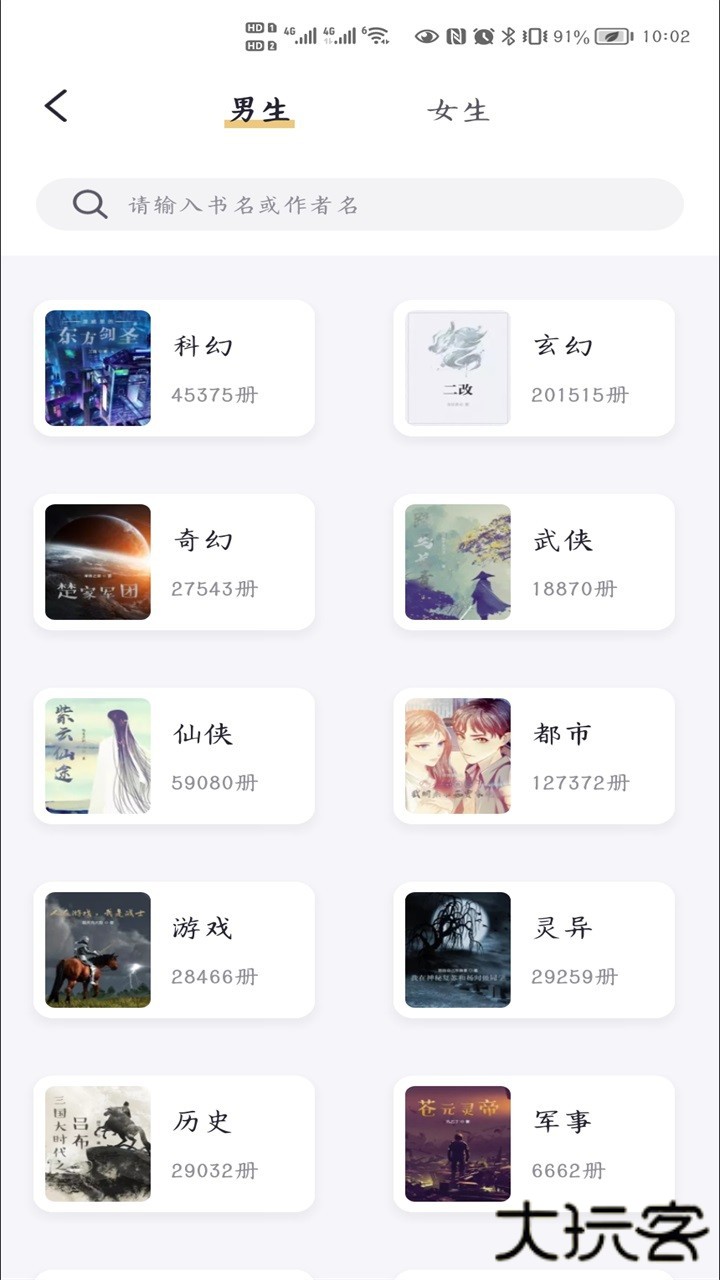Open the 科幻 category card
Screen dimensions: 720x1280
(x=174, y=368)
